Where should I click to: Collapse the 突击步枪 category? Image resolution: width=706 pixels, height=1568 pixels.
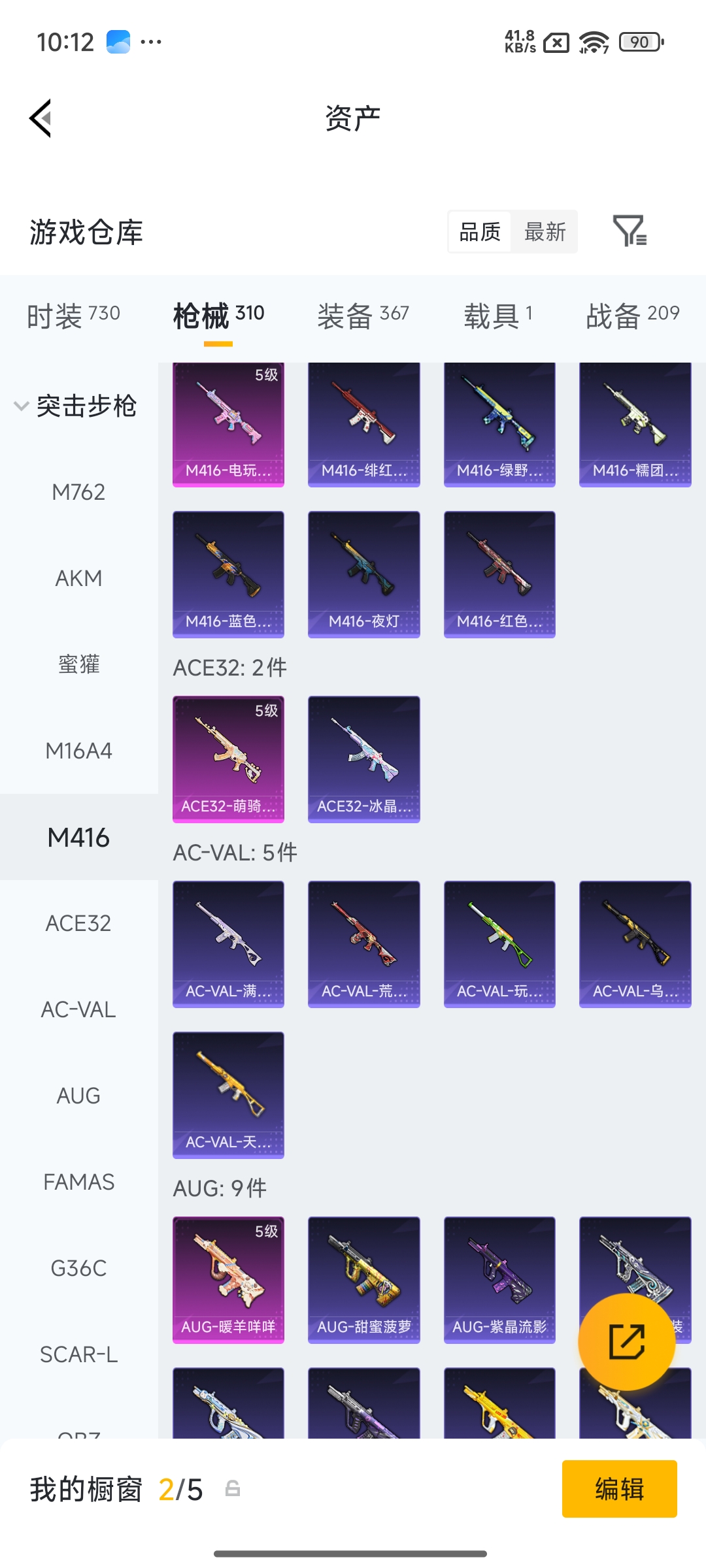point(76,406)
